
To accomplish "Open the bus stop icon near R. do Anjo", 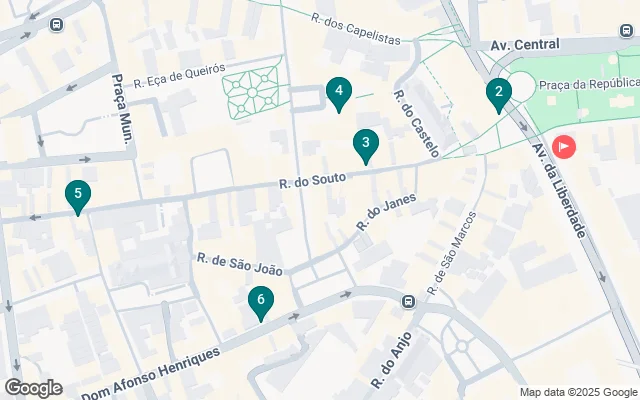I will pos(409,301).
